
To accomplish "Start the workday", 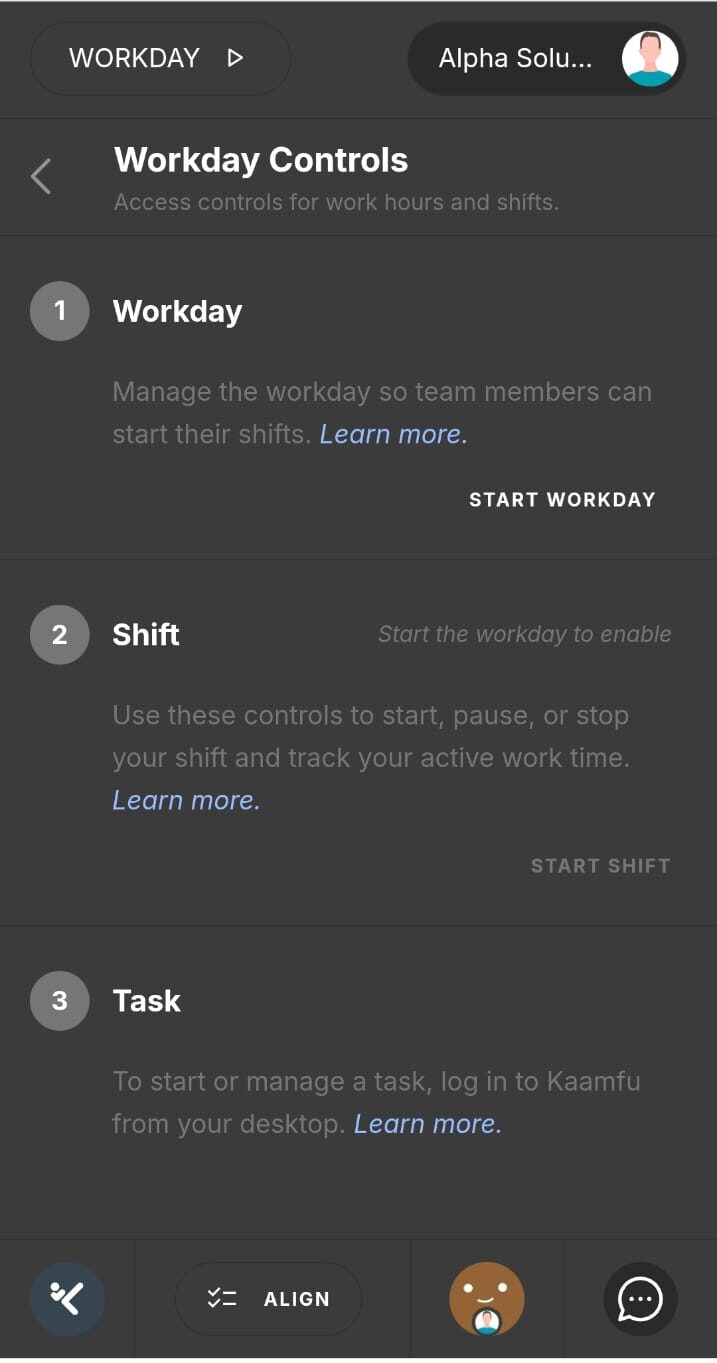I will (x=562, y=499).
